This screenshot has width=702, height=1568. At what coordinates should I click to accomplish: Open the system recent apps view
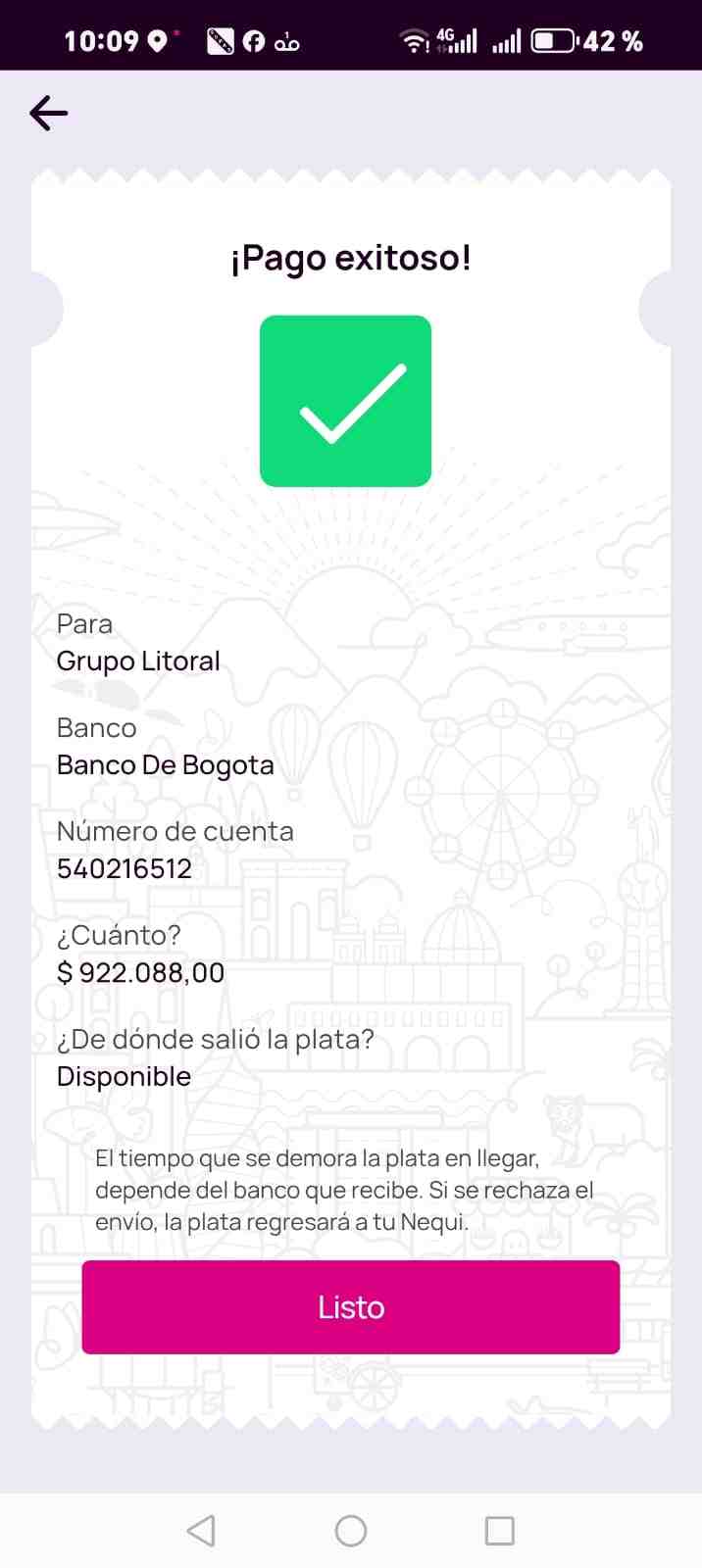[500, 1531]
